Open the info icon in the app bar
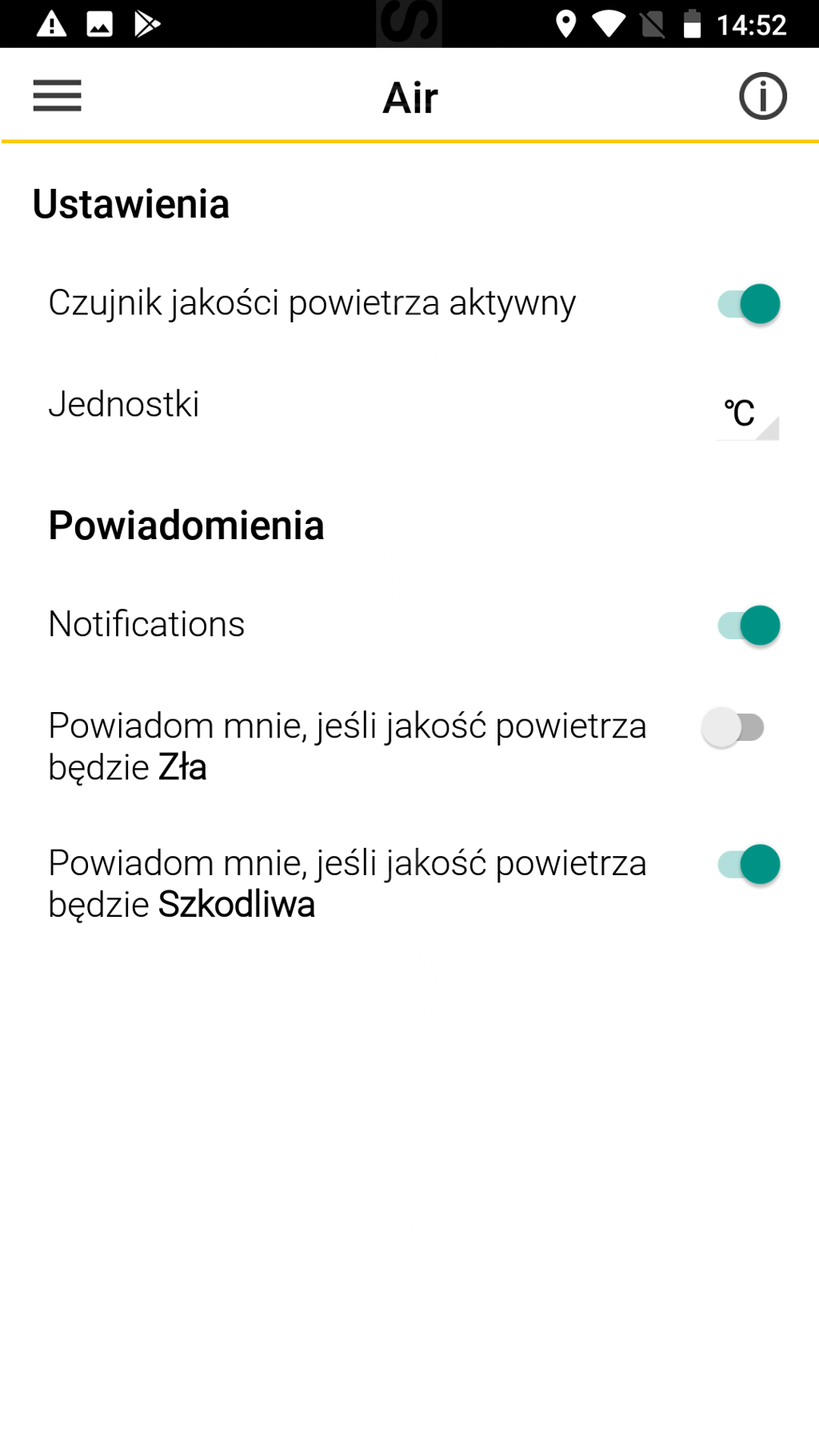 [x=762, y=96]
